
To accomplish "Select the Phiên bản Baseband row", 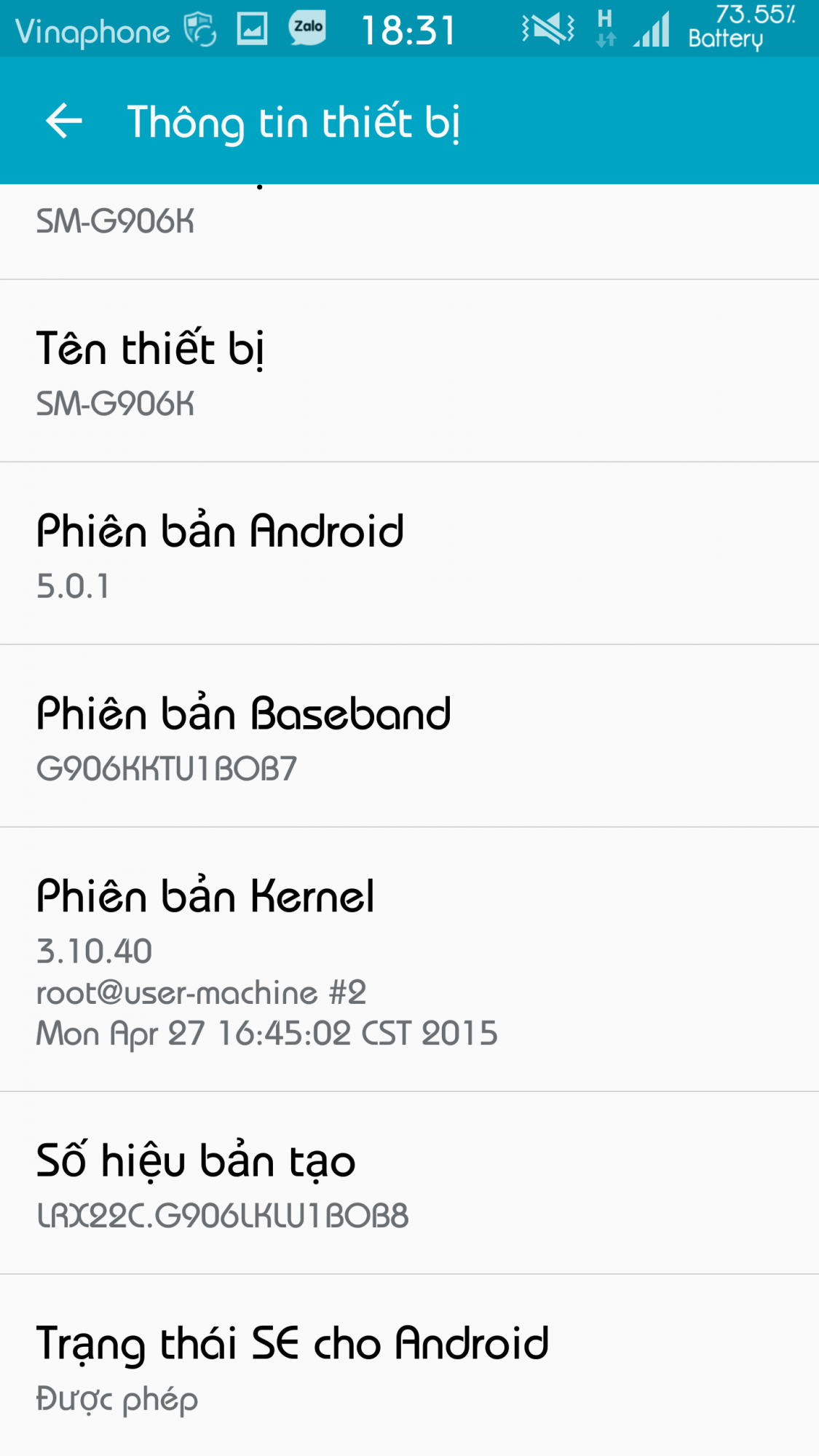I will click(409, 737).
